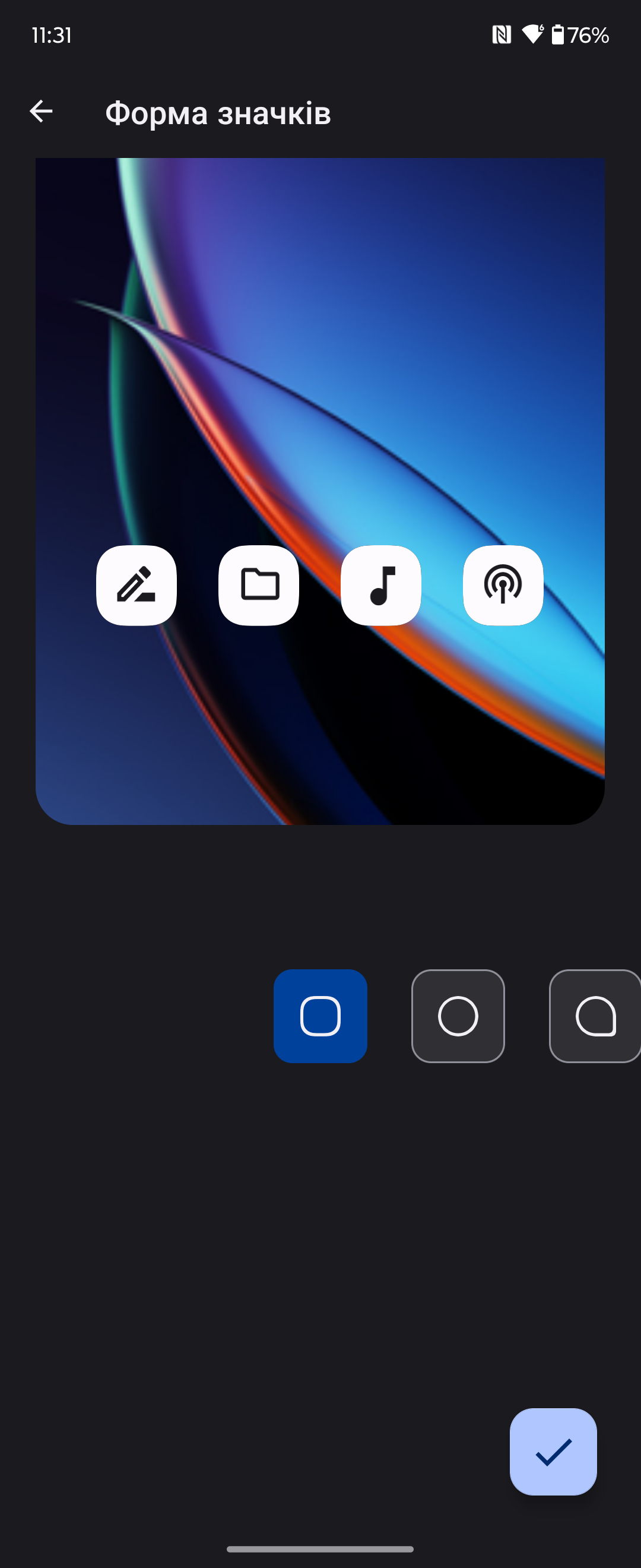This screenshot has height=1568, width=641.
Task: Choose the circle icon shape
Action: tap(458, 1016)
